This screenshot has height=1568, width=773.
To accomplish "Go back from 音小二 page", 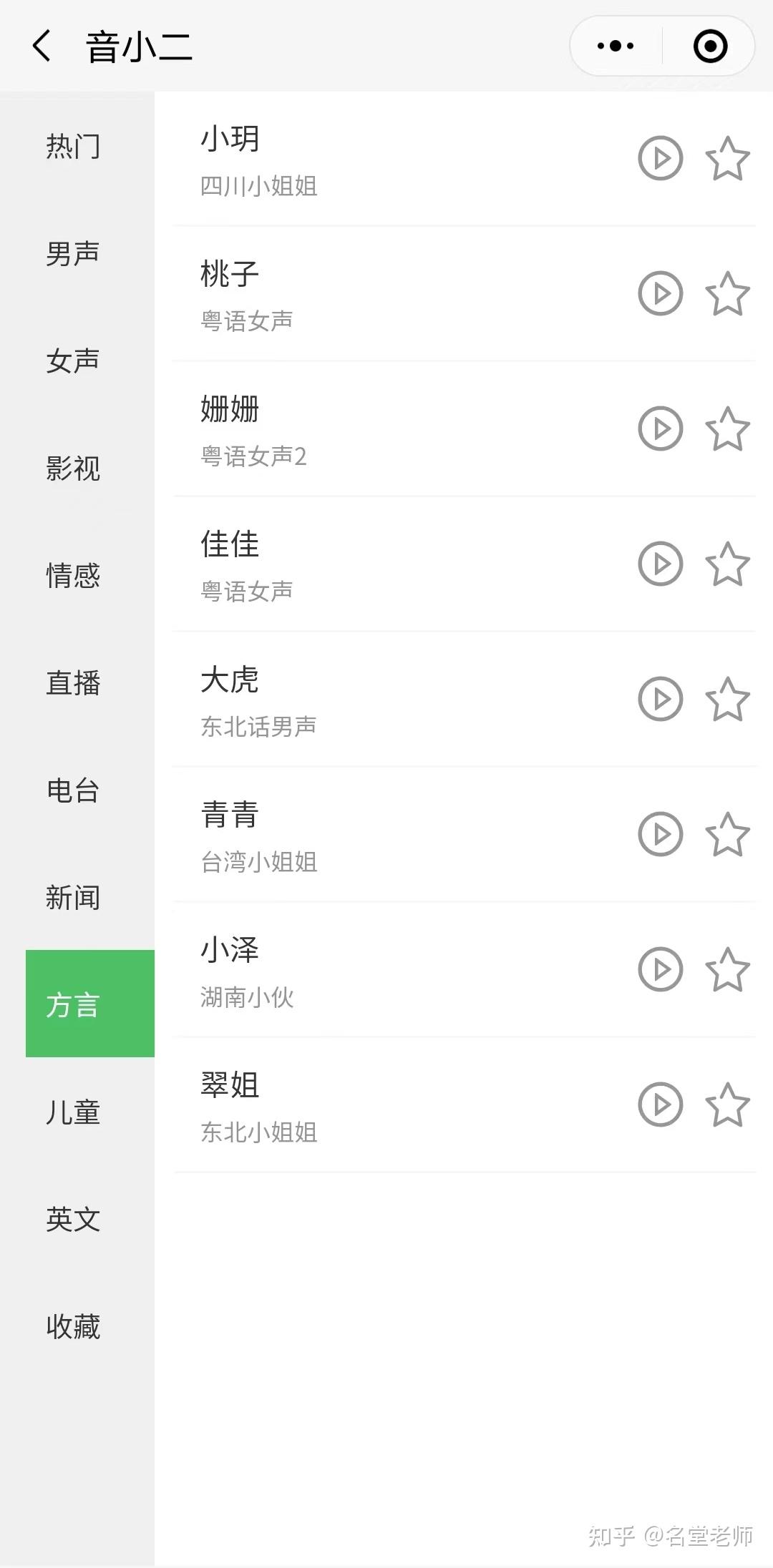I will click(42, 46).
